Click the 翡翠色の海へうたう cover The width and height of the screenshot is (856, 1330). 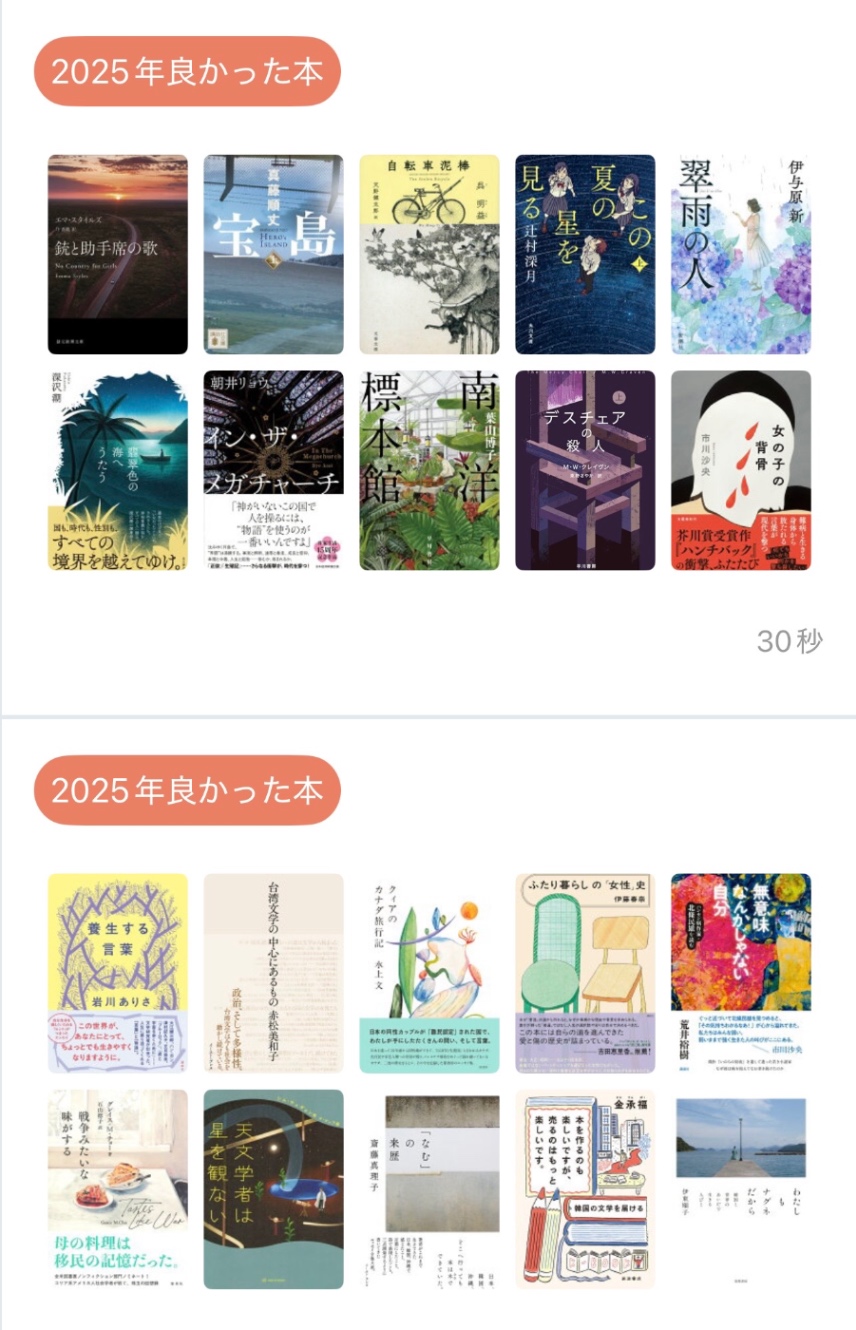(x=118, y=470)
